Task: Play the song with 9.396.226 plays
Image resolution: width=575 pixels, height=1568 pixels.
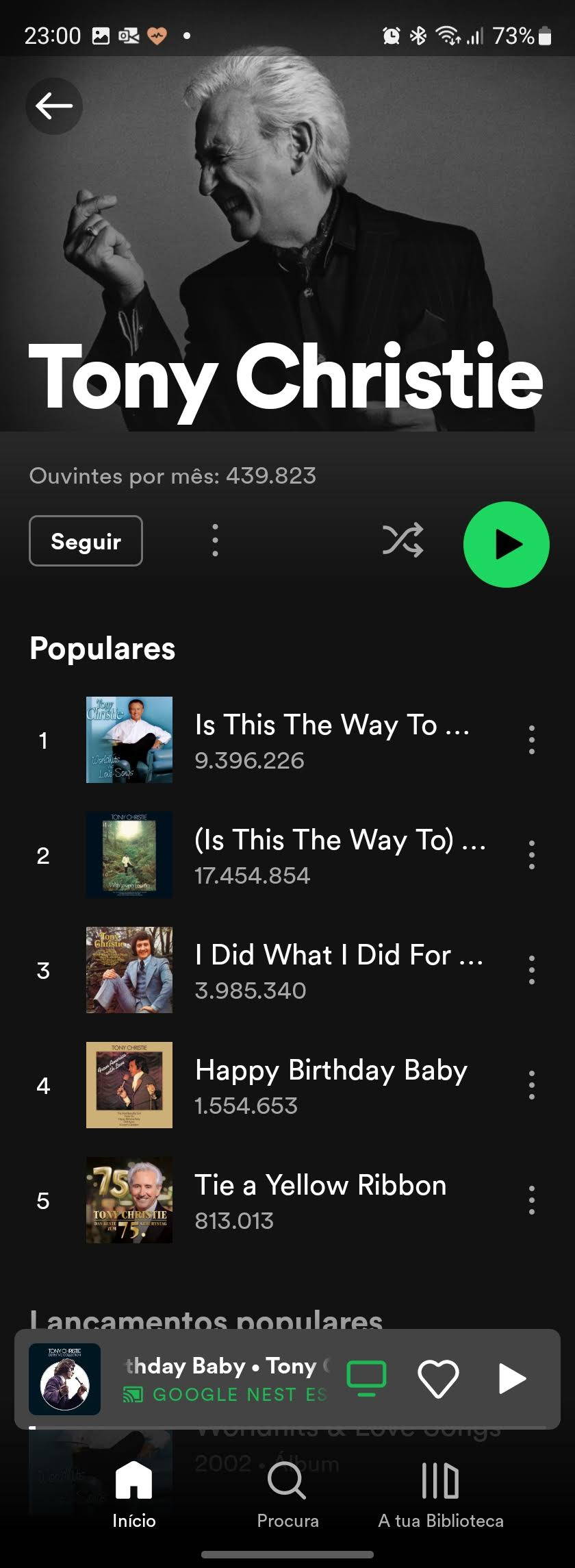Action: click(331, 740)
